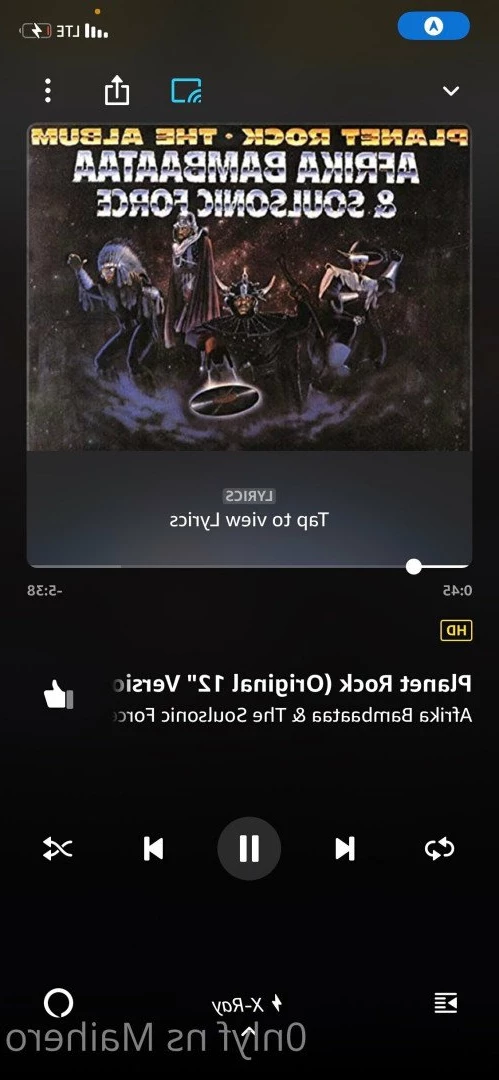Screen dimensions: 499x1080
Task: Toggle shuffle mode
Action: click(x=57, y=849)
